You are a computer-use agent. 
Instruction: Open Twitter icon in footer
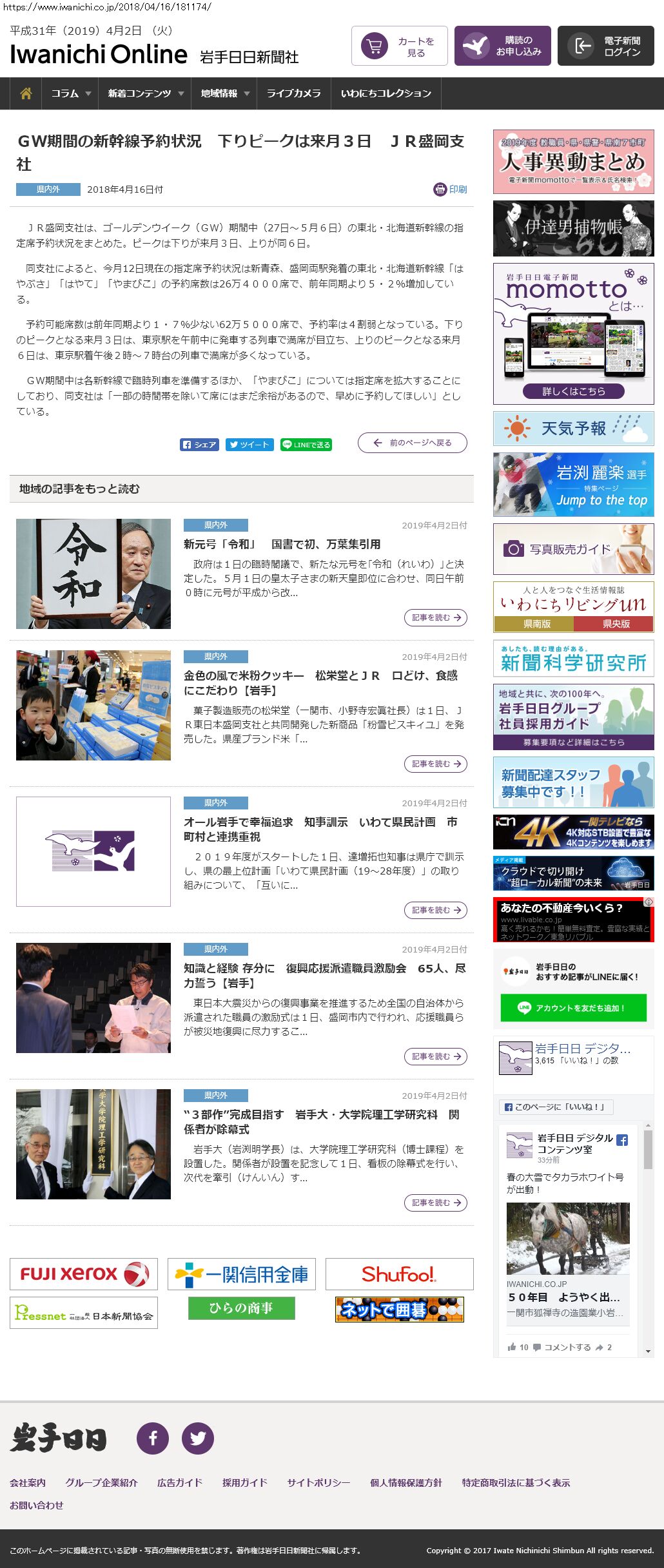(198, 1438)
